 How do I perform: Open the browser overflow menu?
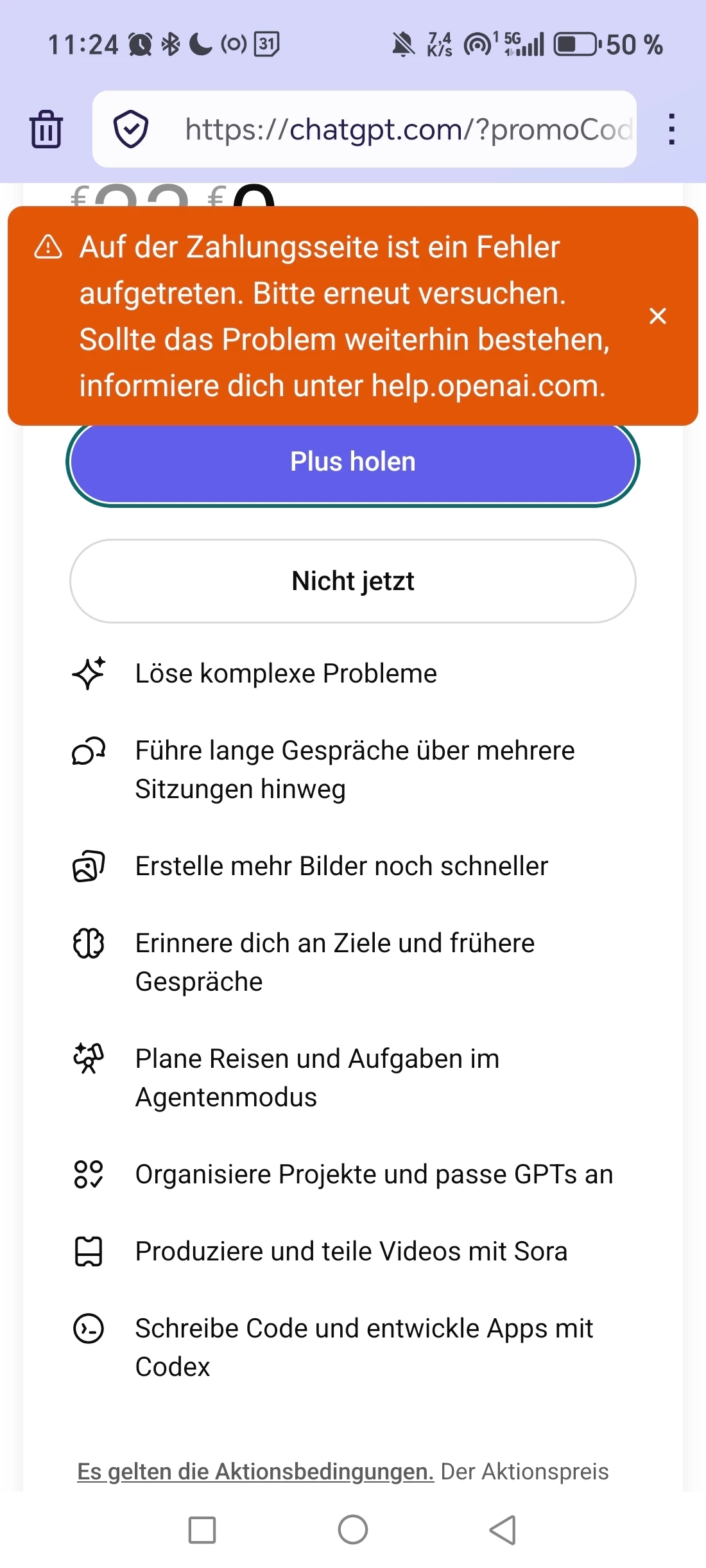click(671, 129)
